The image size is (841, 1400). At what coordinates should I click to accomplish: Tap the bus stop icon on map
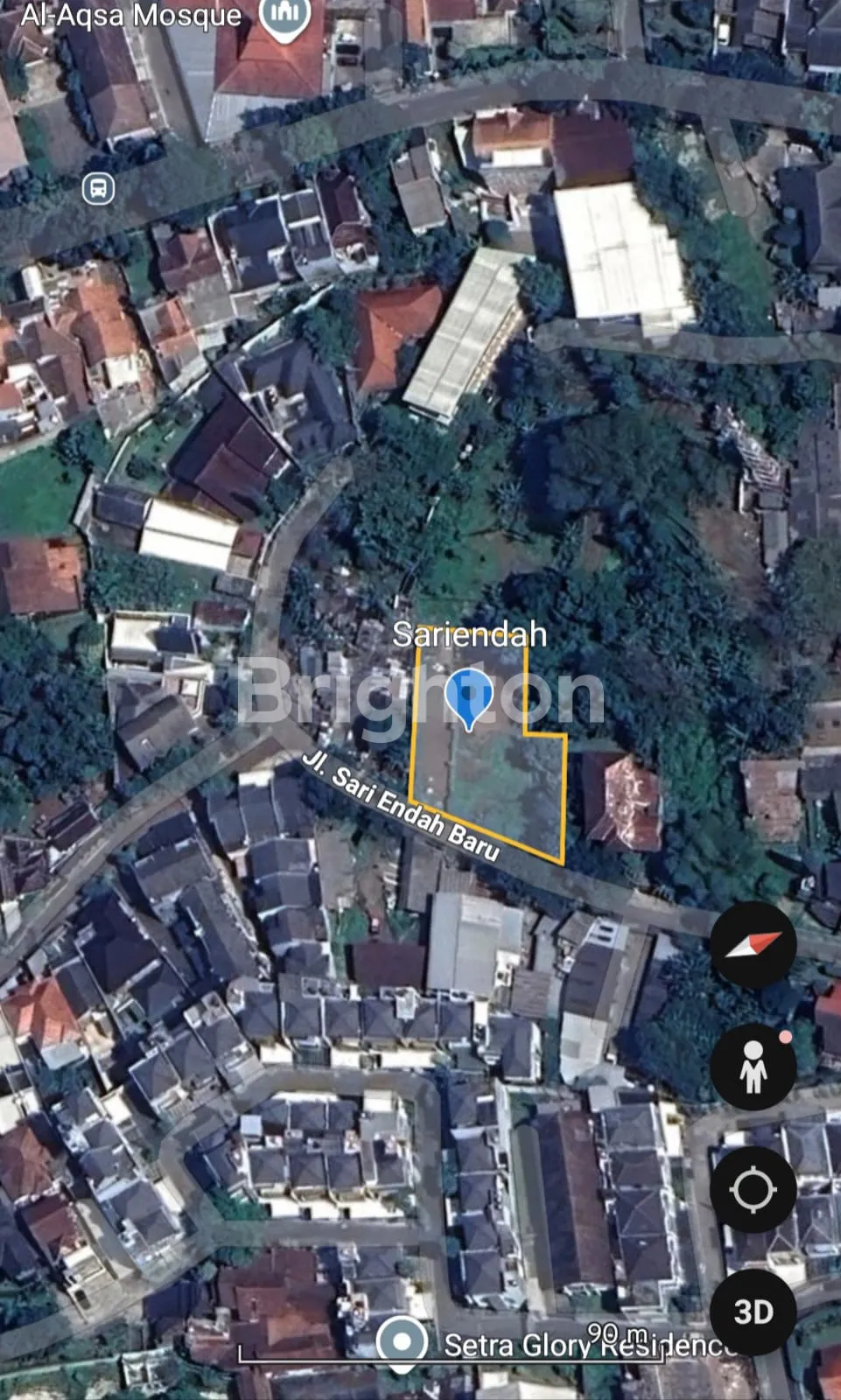click(98, 187)
